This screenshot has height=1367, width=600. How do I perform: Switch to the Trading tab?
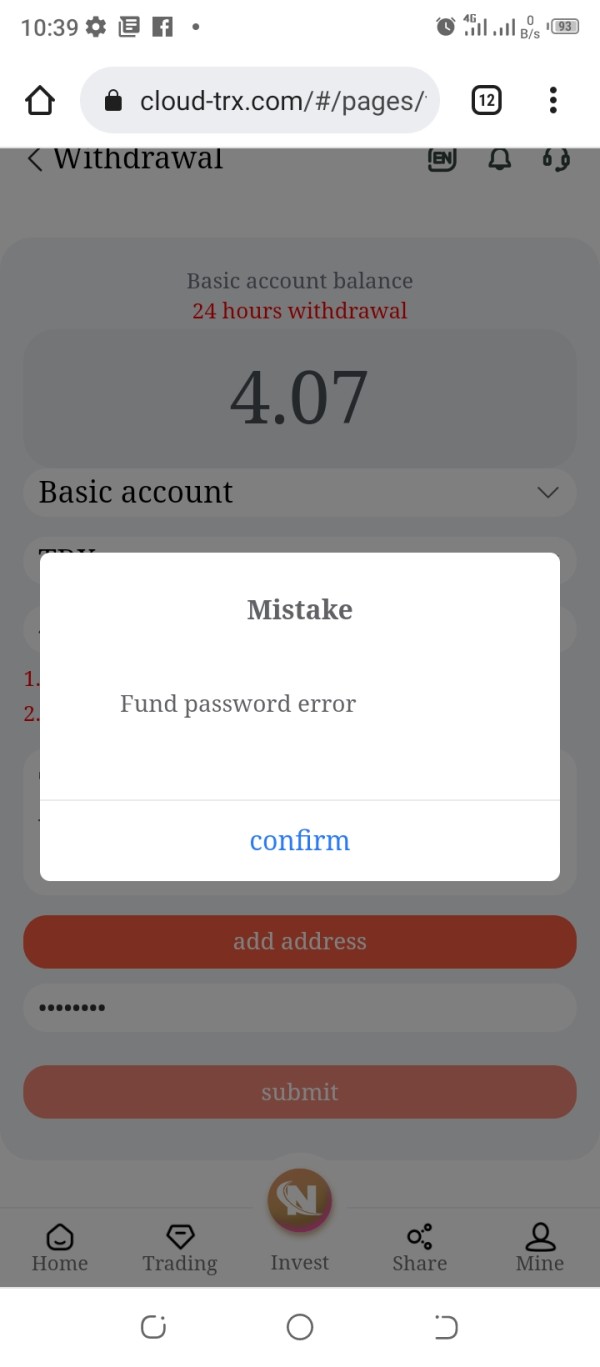tap(180, 1248)
